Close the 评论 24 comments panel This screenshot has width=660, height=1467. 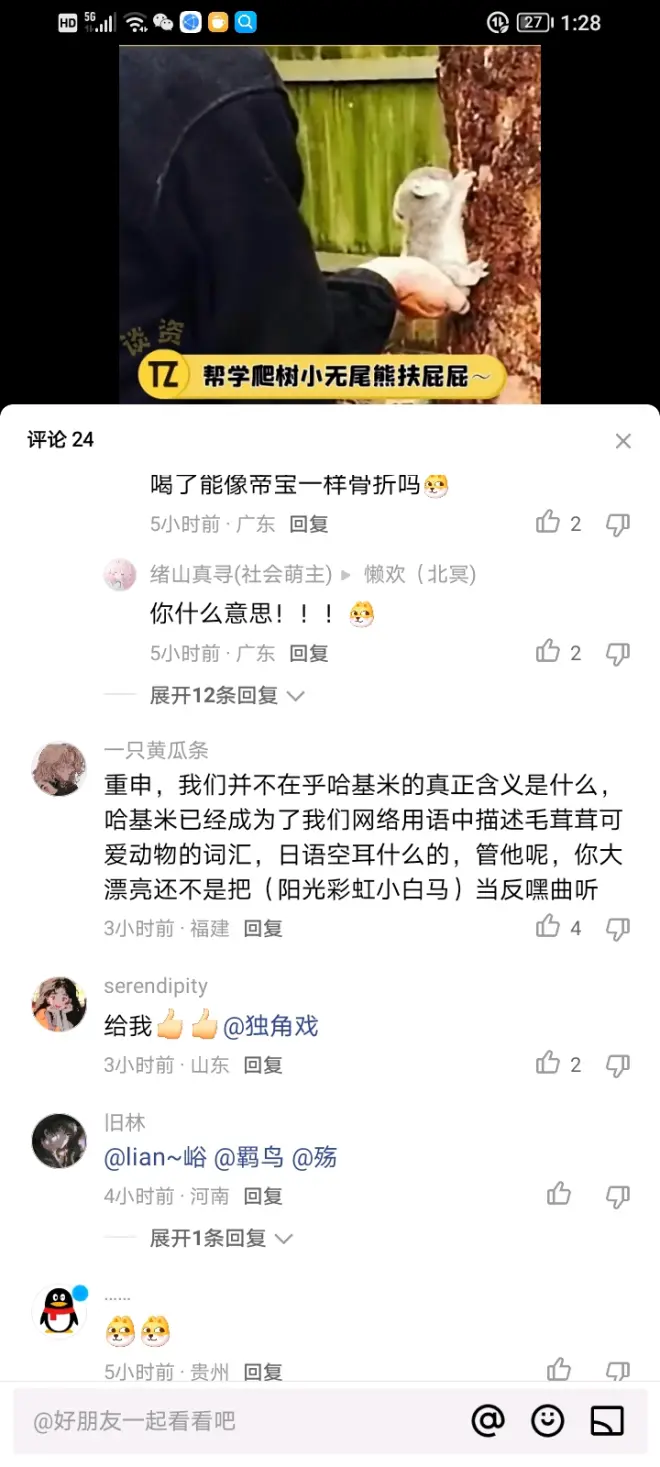point(623,441)
